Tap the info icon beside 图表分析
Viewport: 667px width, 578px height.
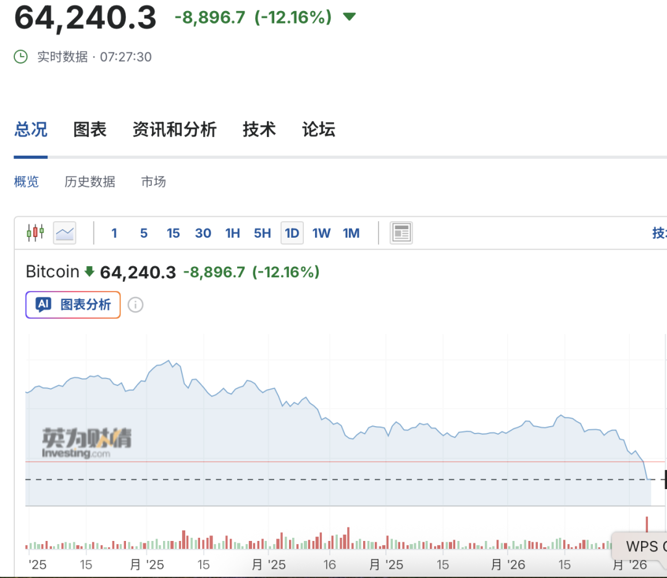tap(135, 305)
